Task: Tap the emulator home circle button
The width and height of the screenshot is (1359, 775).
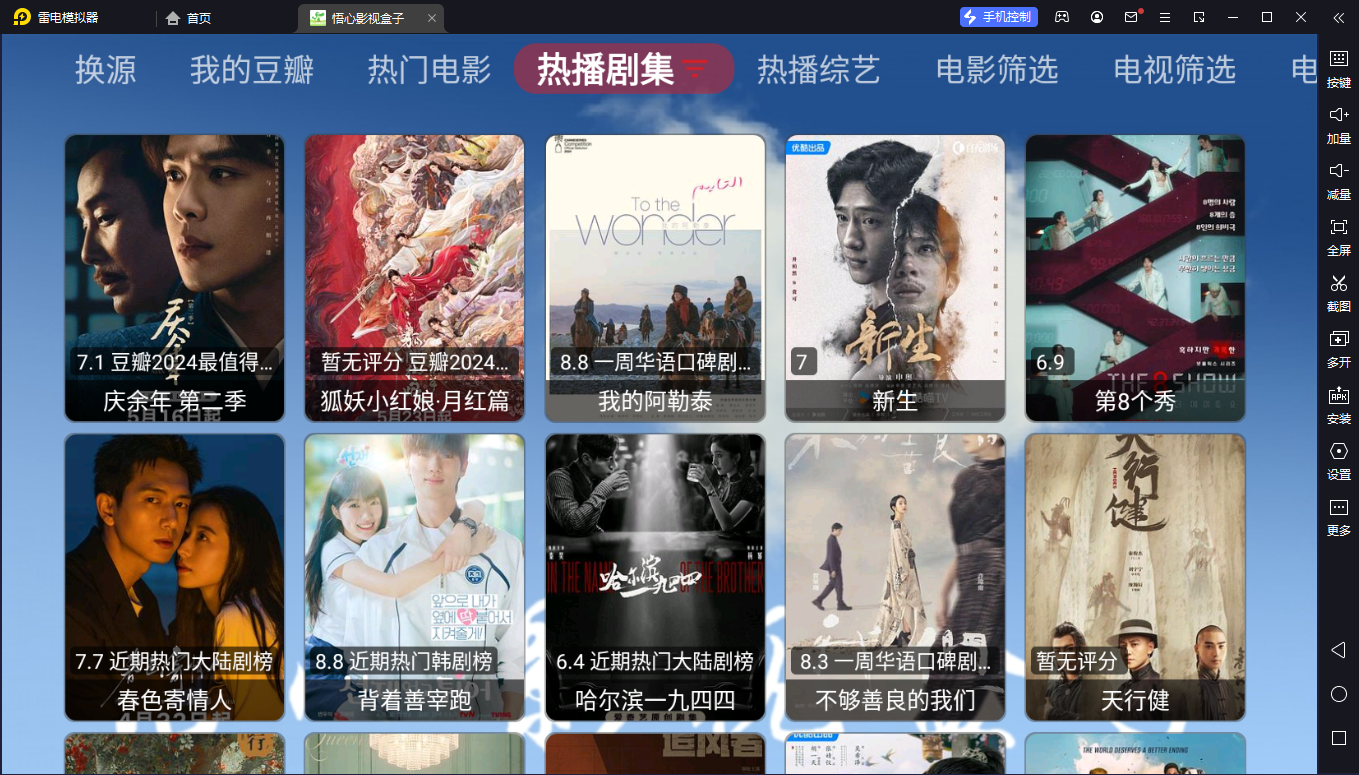Action: point(1338,694)
